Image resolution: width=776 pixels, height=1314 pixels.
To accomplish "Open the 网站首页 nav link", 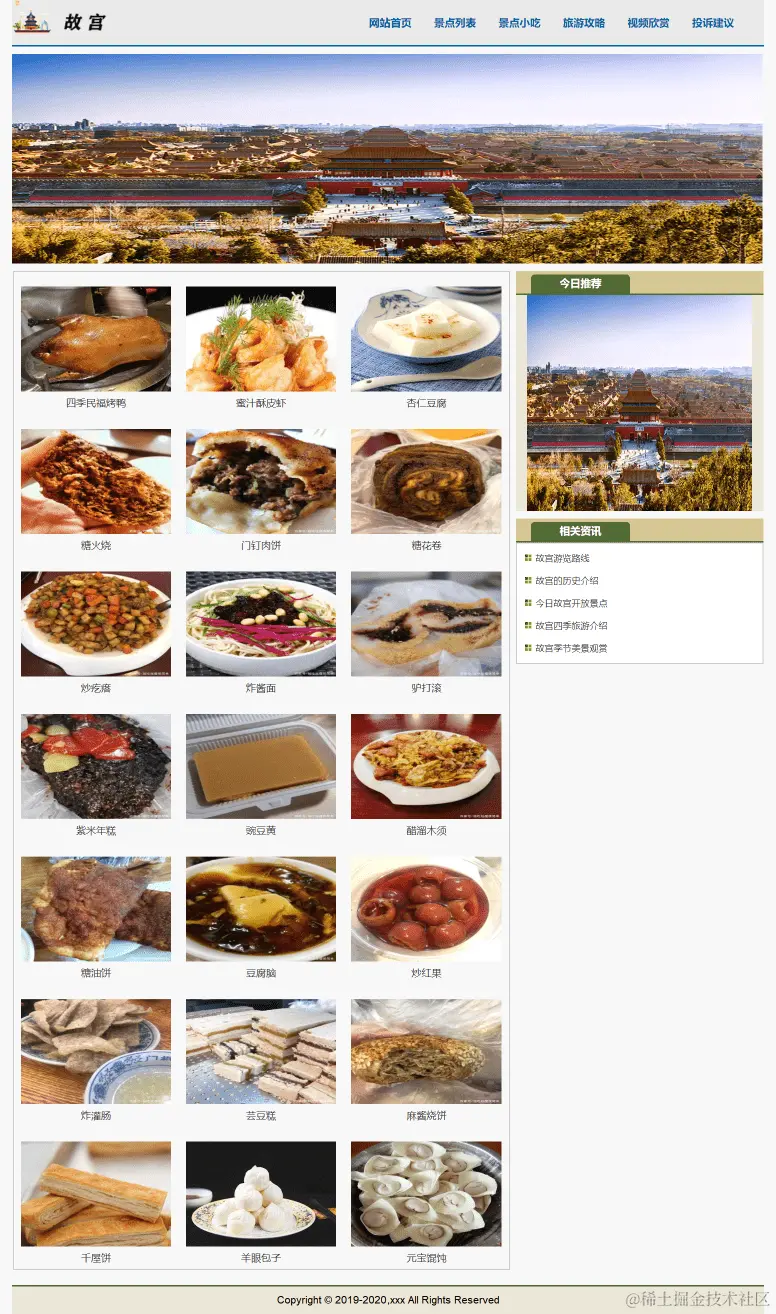I will click(x=390, y=23).
